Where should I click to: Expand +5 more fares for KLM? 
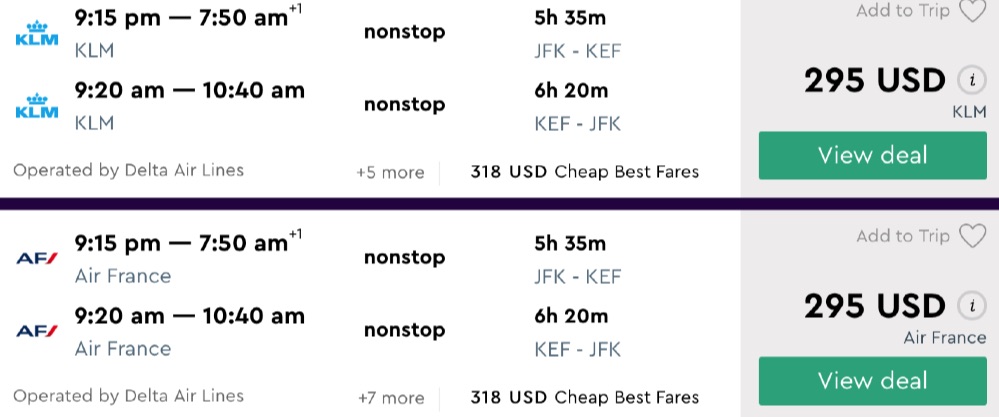click(390, 172)
